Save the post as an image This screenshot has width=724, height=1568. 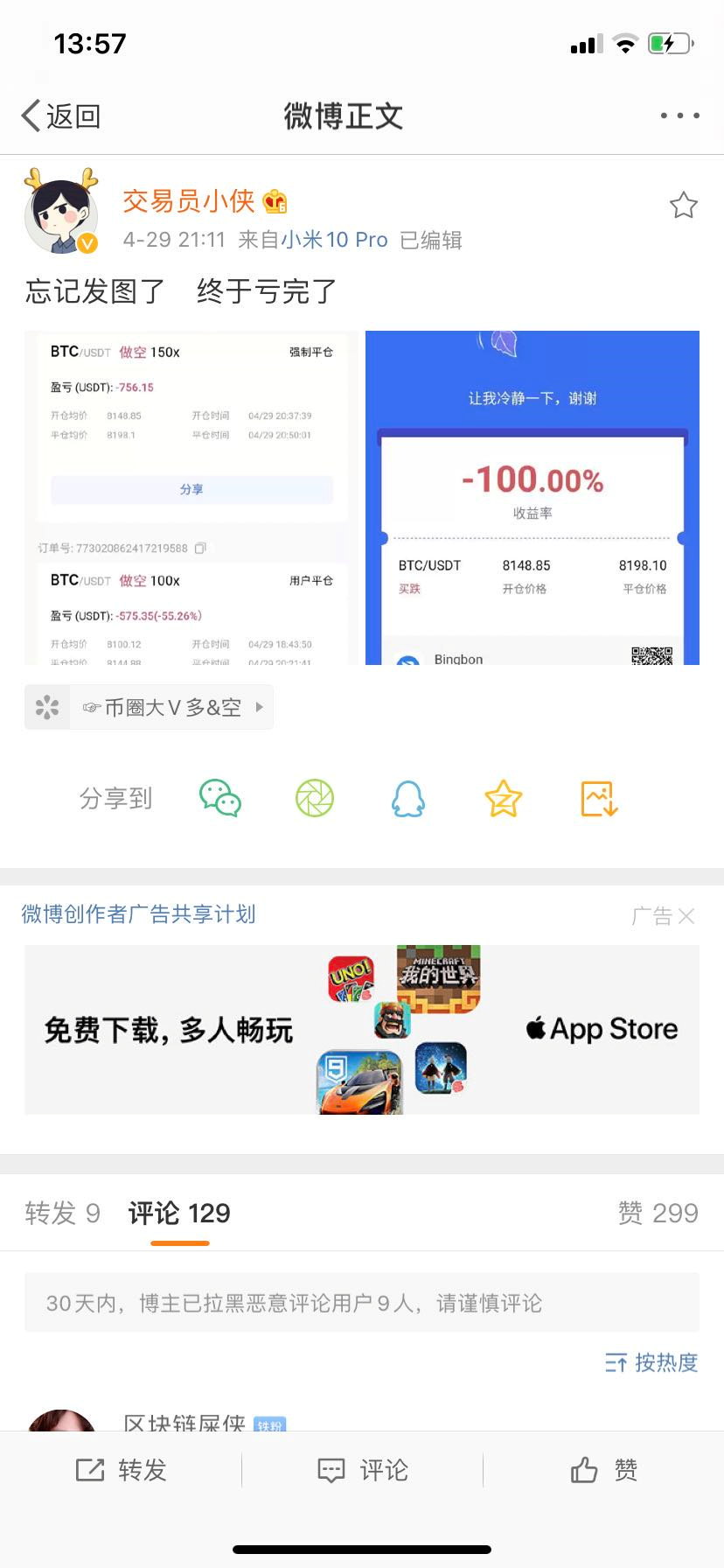coord(599,798)
